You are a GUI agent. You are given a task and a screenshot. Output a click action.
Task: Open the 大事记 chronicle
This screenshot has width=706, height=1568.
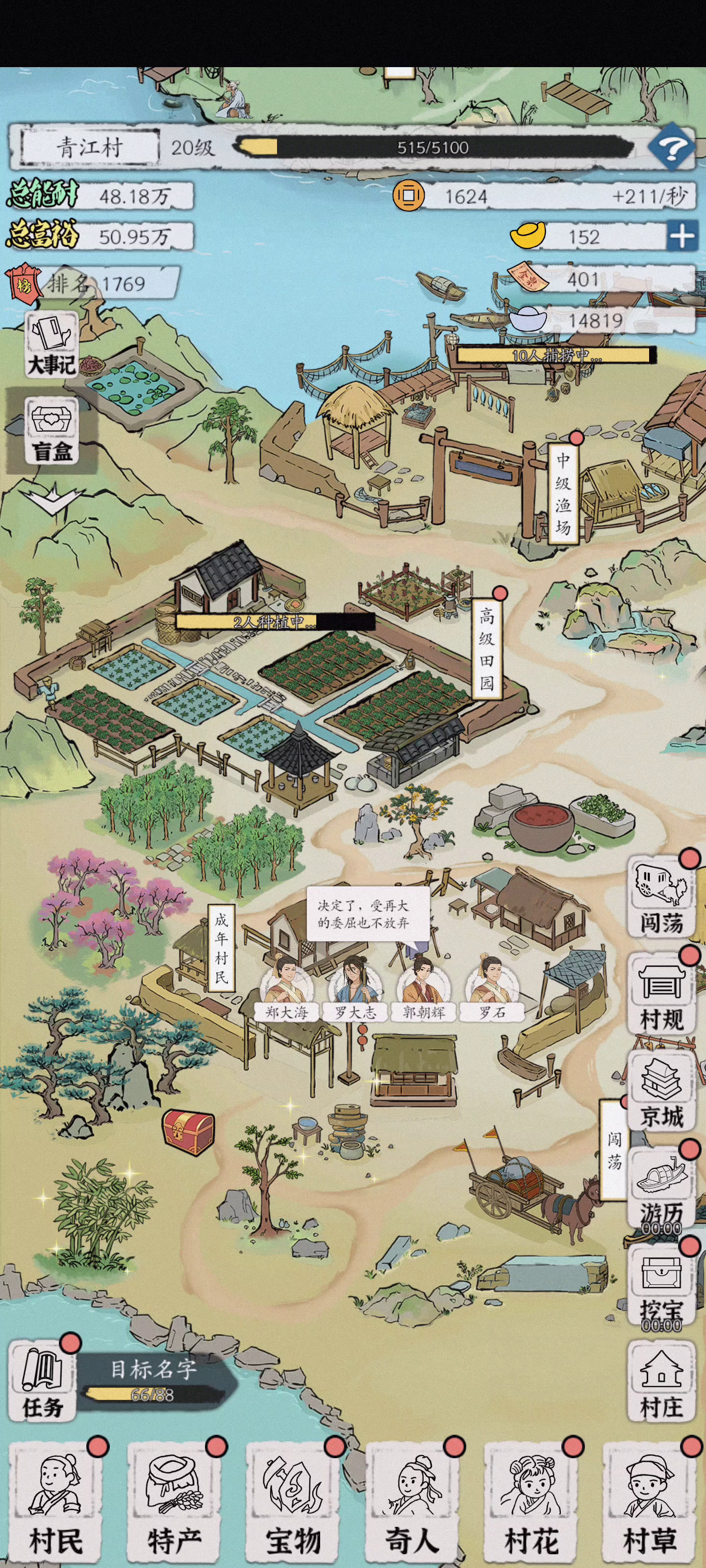click(52, 344)
